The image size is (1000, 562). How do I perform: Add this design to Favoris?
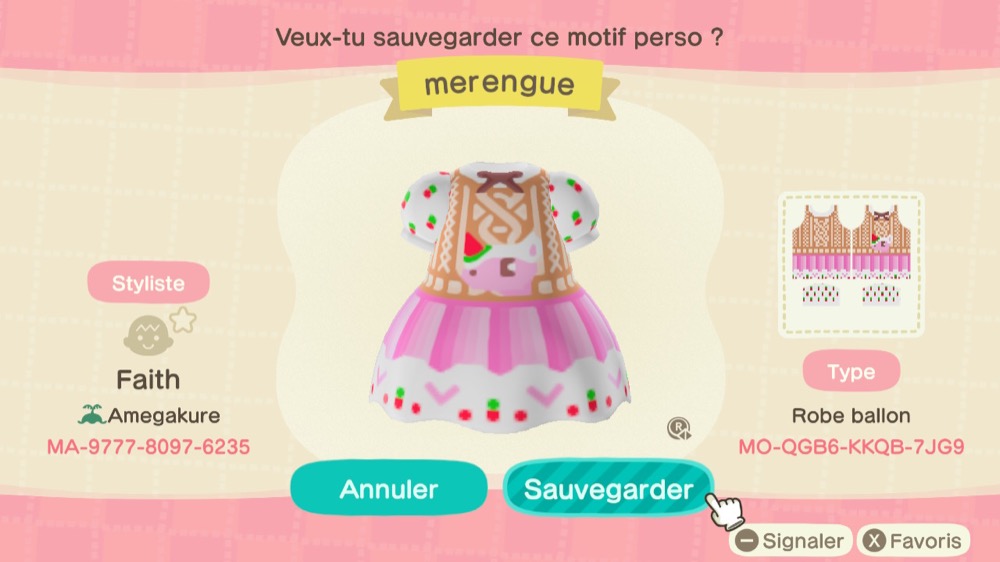point(914,542)
